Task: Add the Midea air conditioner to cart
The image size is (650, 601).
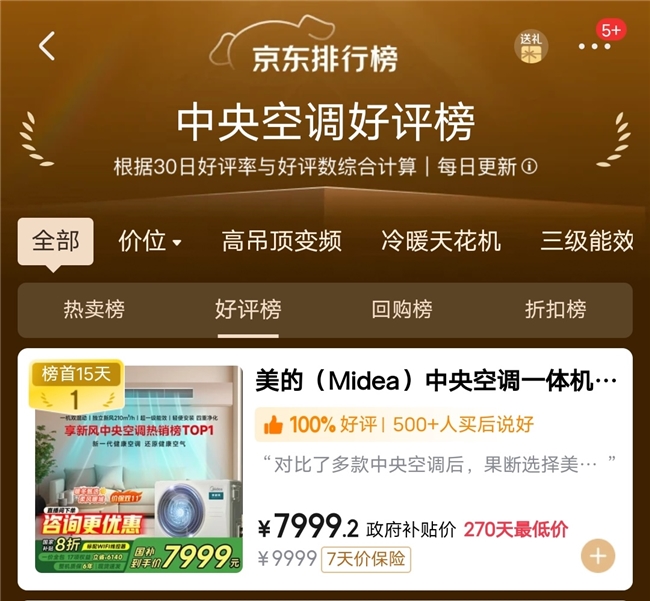Action: (x=598, y=556)
